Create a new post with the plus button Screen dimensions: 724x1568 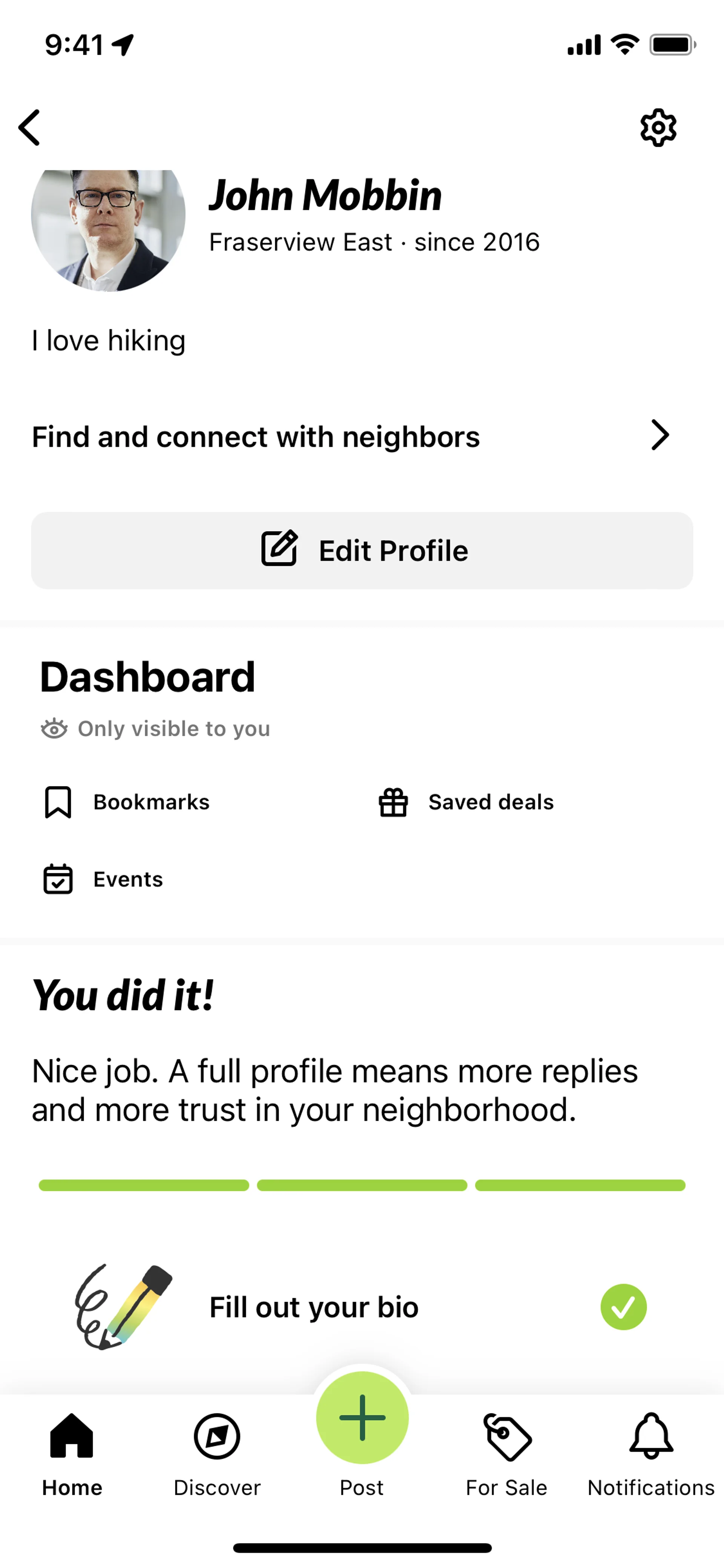pyautogui.click(x=362, y=1418)
